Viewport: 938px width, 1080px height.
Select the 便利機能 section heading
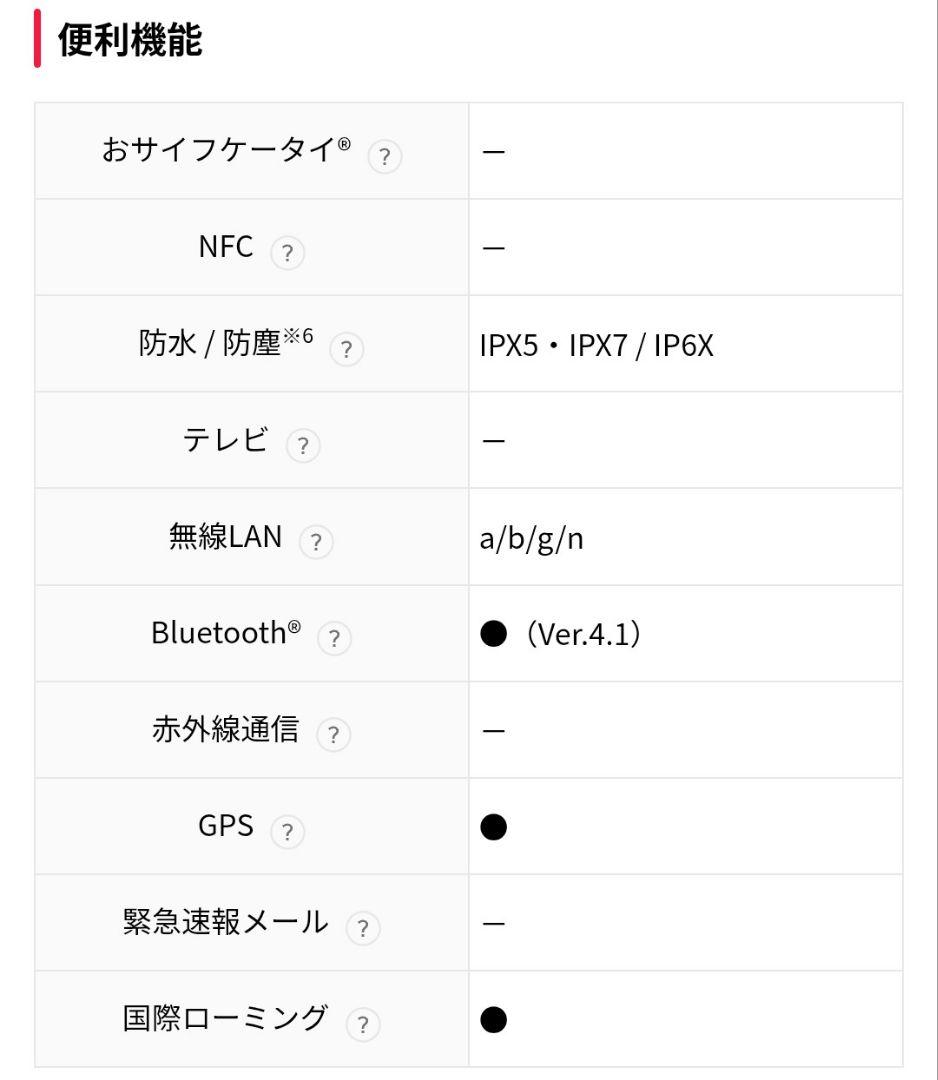[x=129, y=42]
